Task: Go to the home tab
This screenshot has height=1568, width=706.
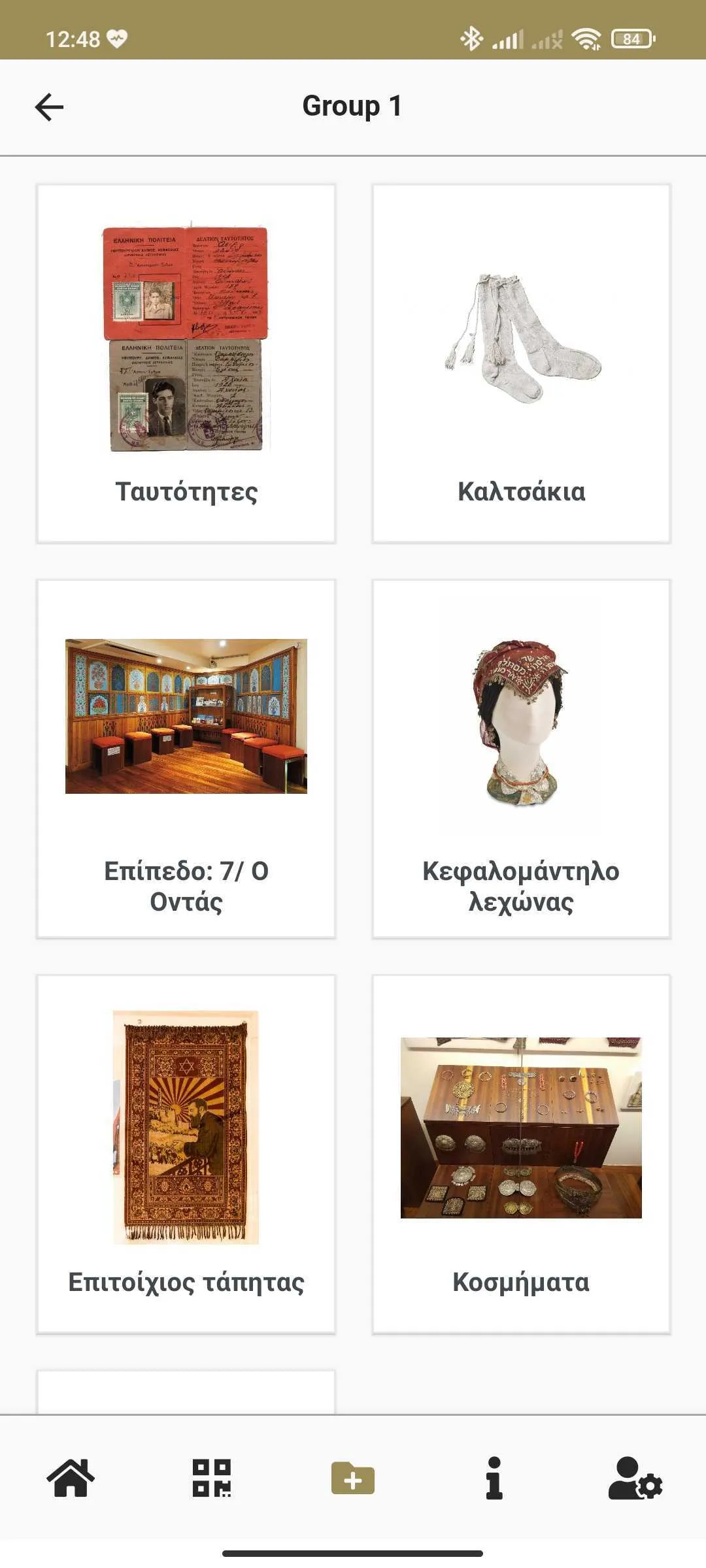Action: coord(71,1478)
